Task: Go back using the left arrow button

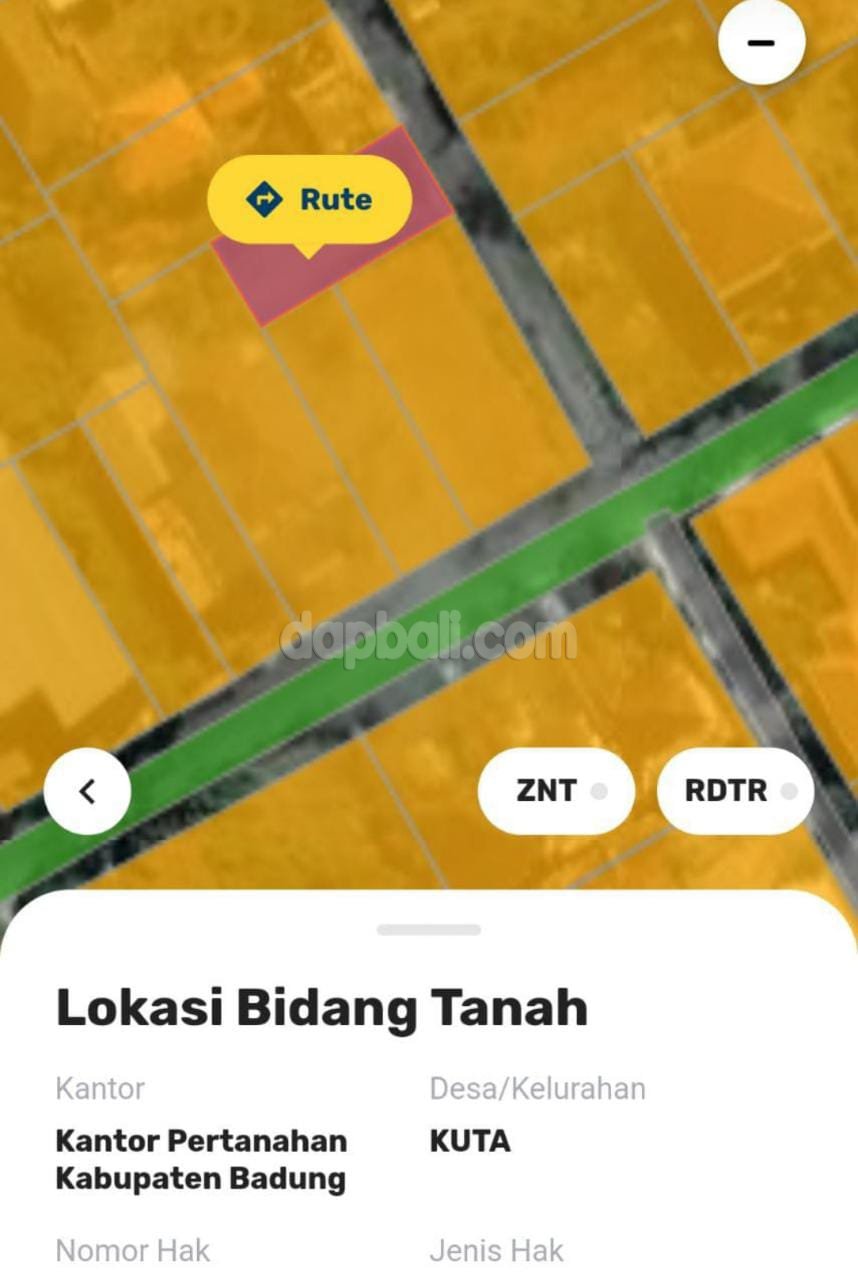Action: (87, 791)
